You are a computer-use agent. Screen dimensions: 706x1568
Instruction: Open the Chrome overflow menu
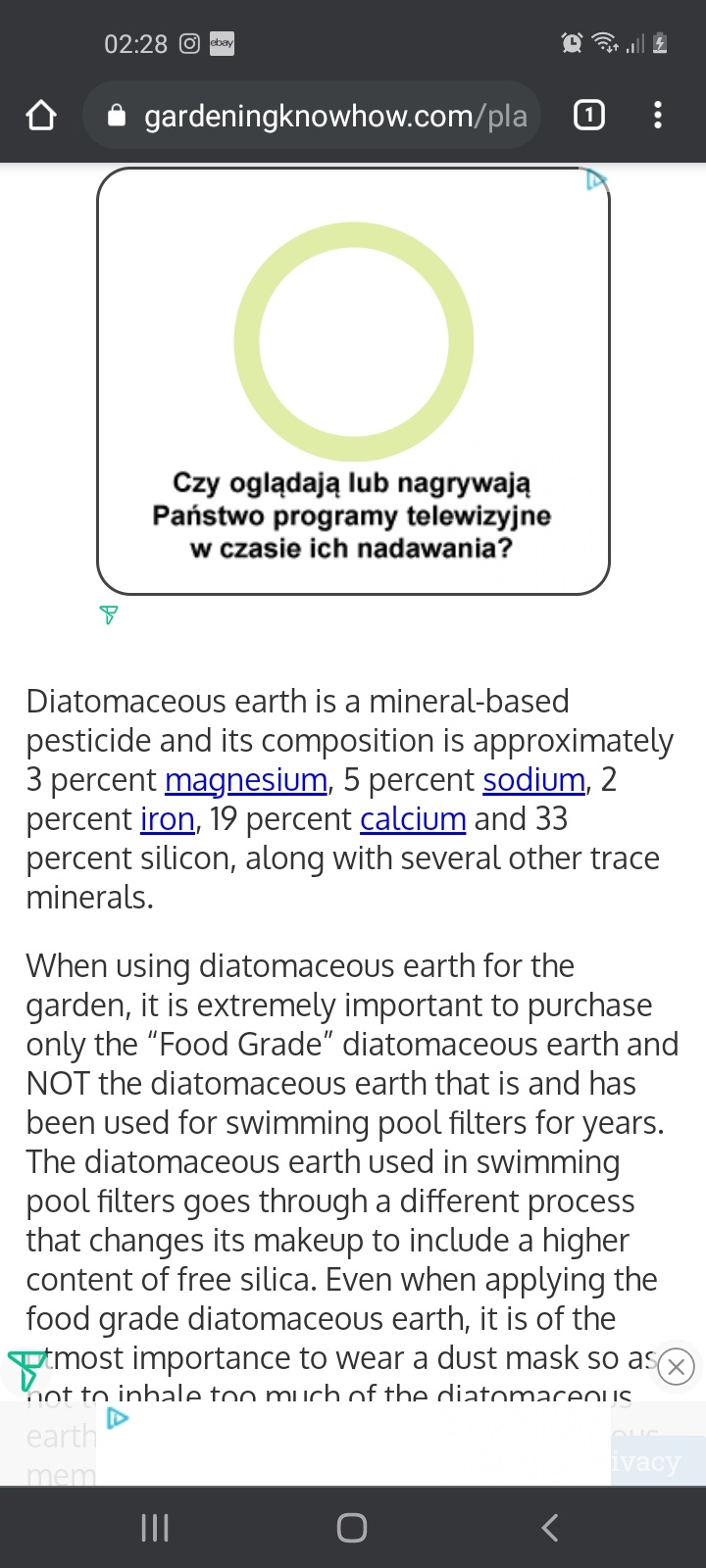pos(658,116)
